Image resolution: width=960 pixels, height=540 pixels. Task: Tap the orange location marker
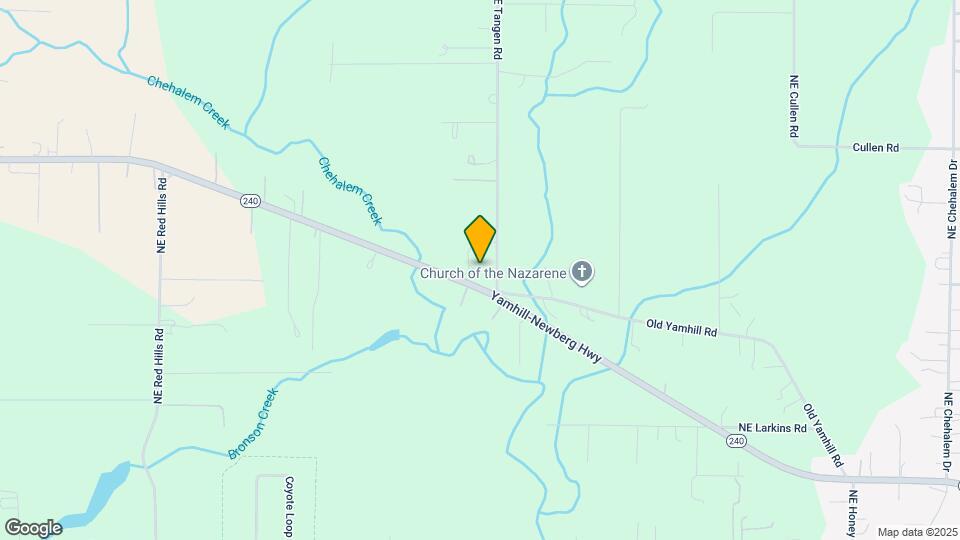[x=480, y=239]
